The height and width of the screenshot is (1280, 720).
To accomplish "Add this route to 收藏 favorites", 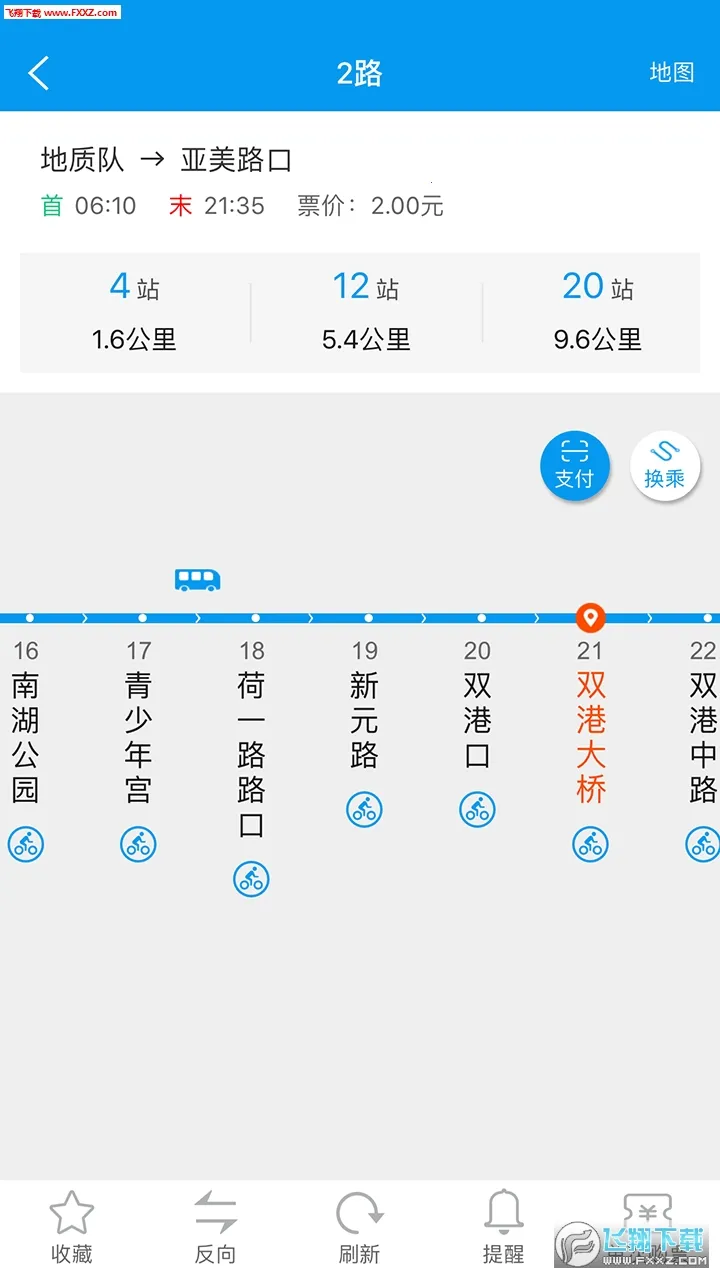I will [72, 1227].
